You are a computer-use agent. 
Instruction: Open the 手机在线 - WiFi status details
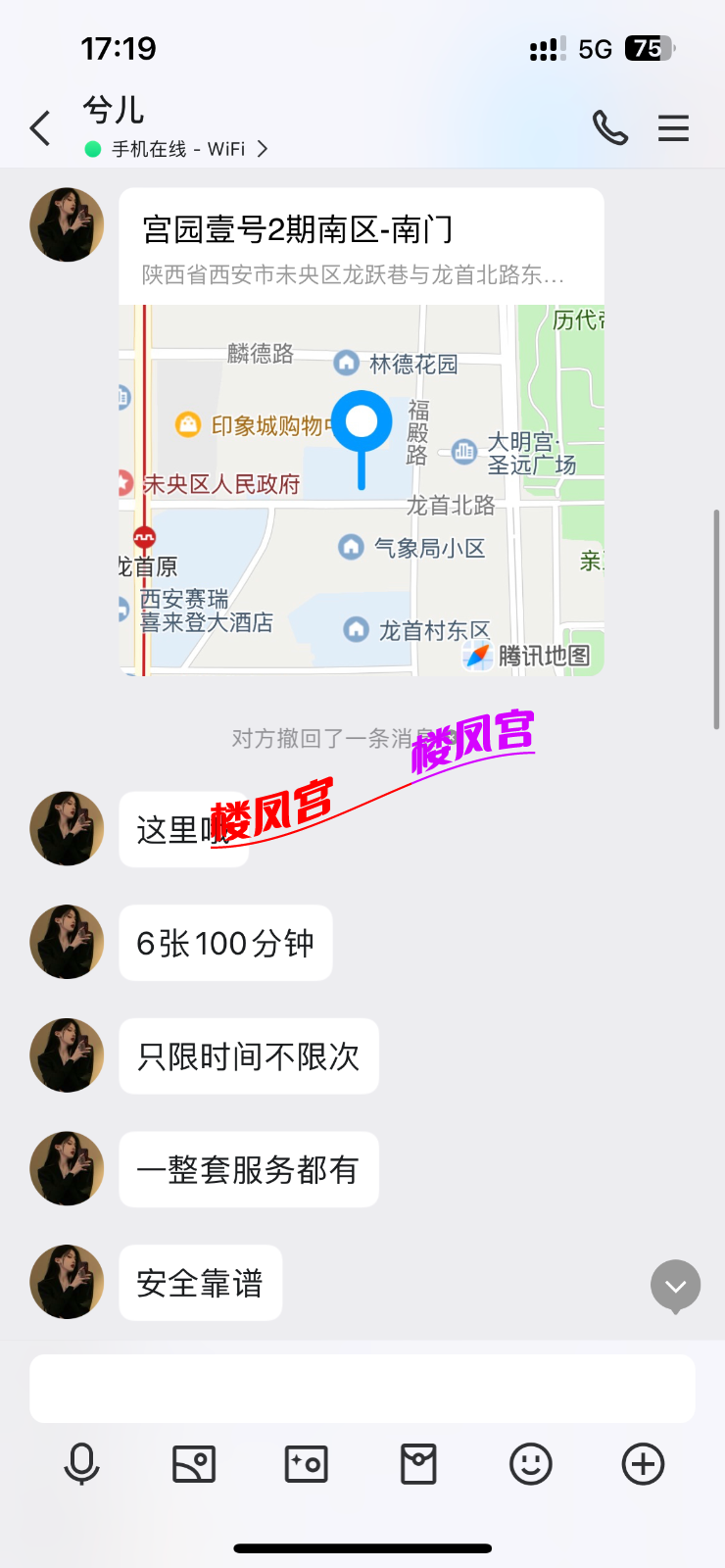(x=178, y=149)
